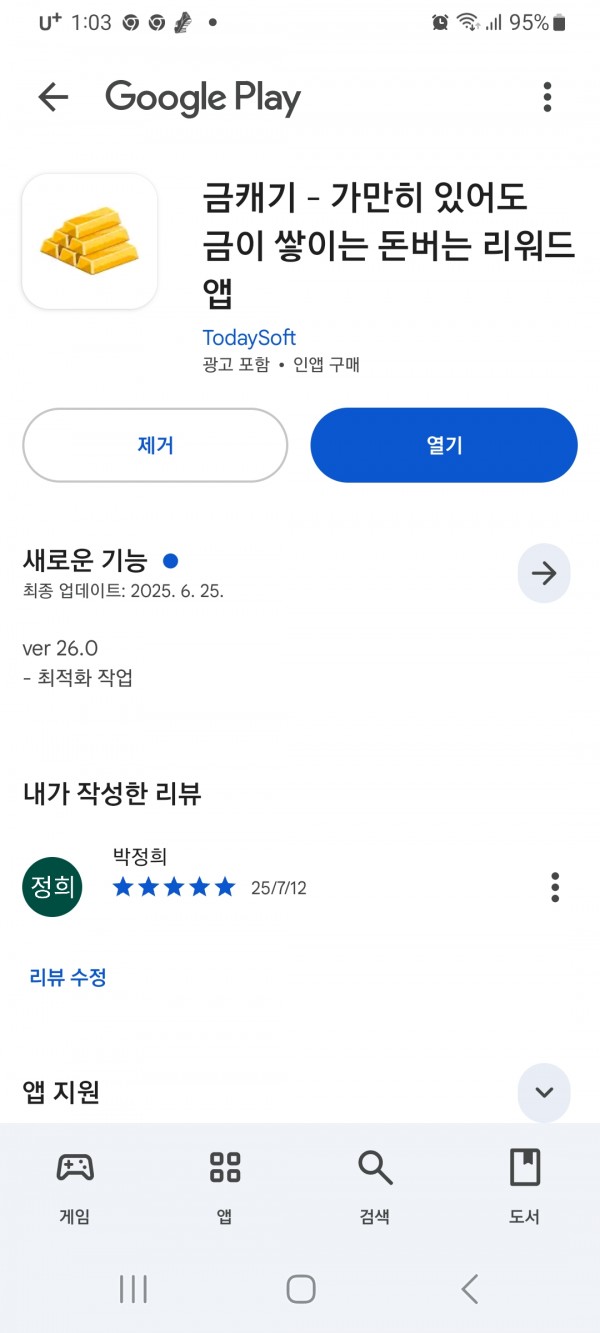Tap the system home button

pyautogui.click(x=301, y=1288)
